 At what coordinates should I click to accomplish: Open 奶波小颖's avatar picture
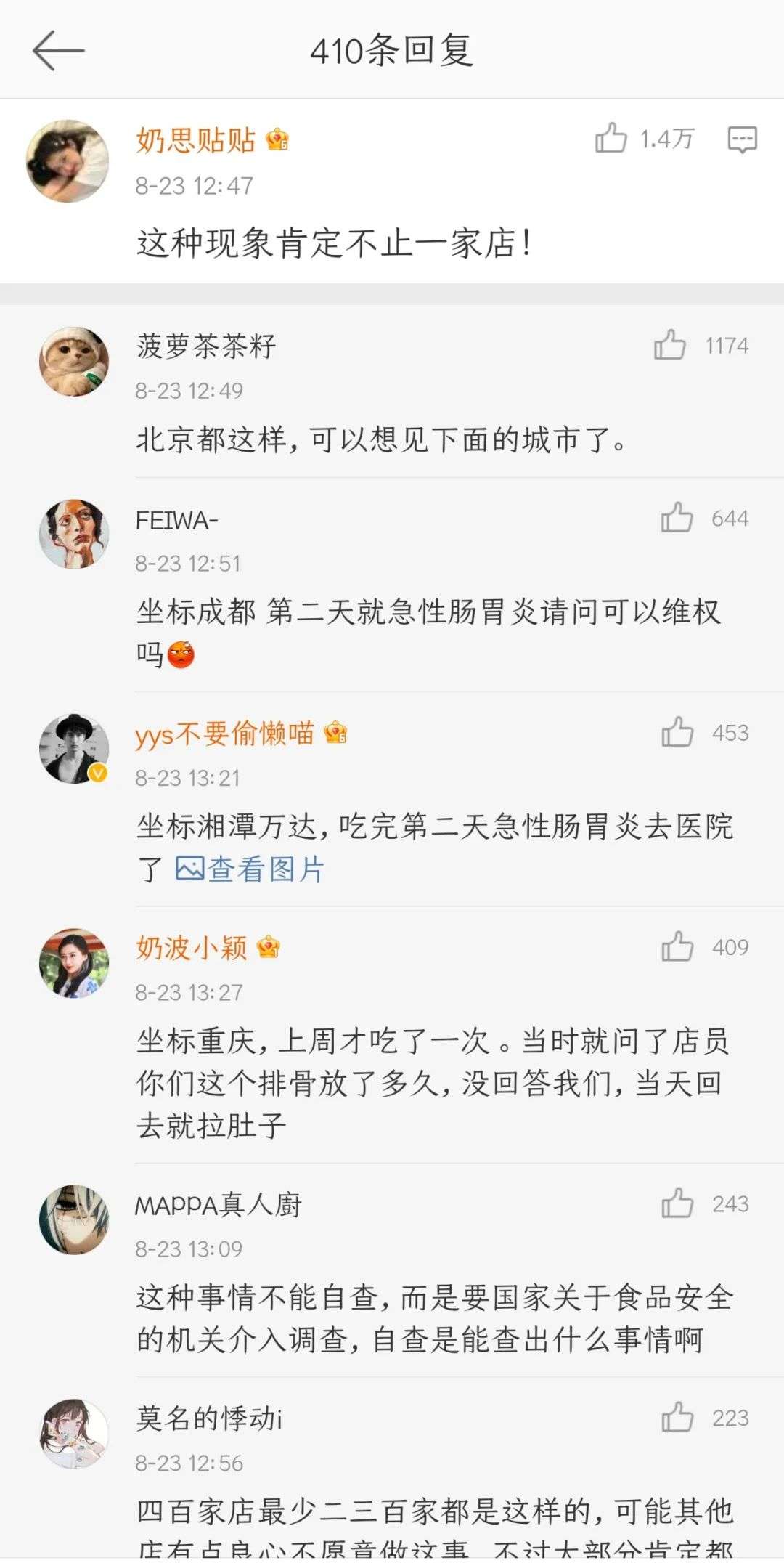tap(74, 963)
